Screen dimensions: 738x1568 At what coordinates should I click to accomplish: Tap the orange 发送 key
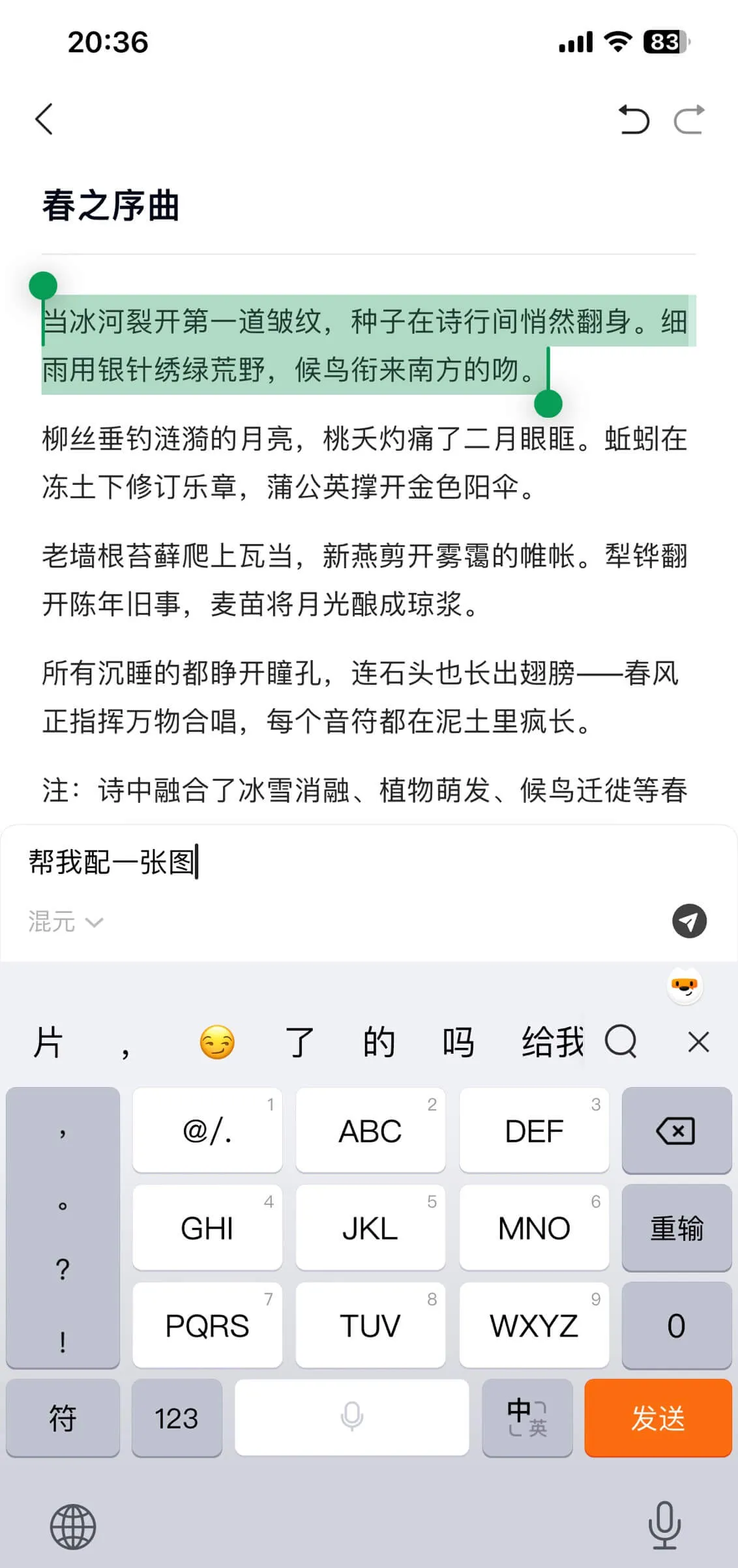(x=658, y=1418)
